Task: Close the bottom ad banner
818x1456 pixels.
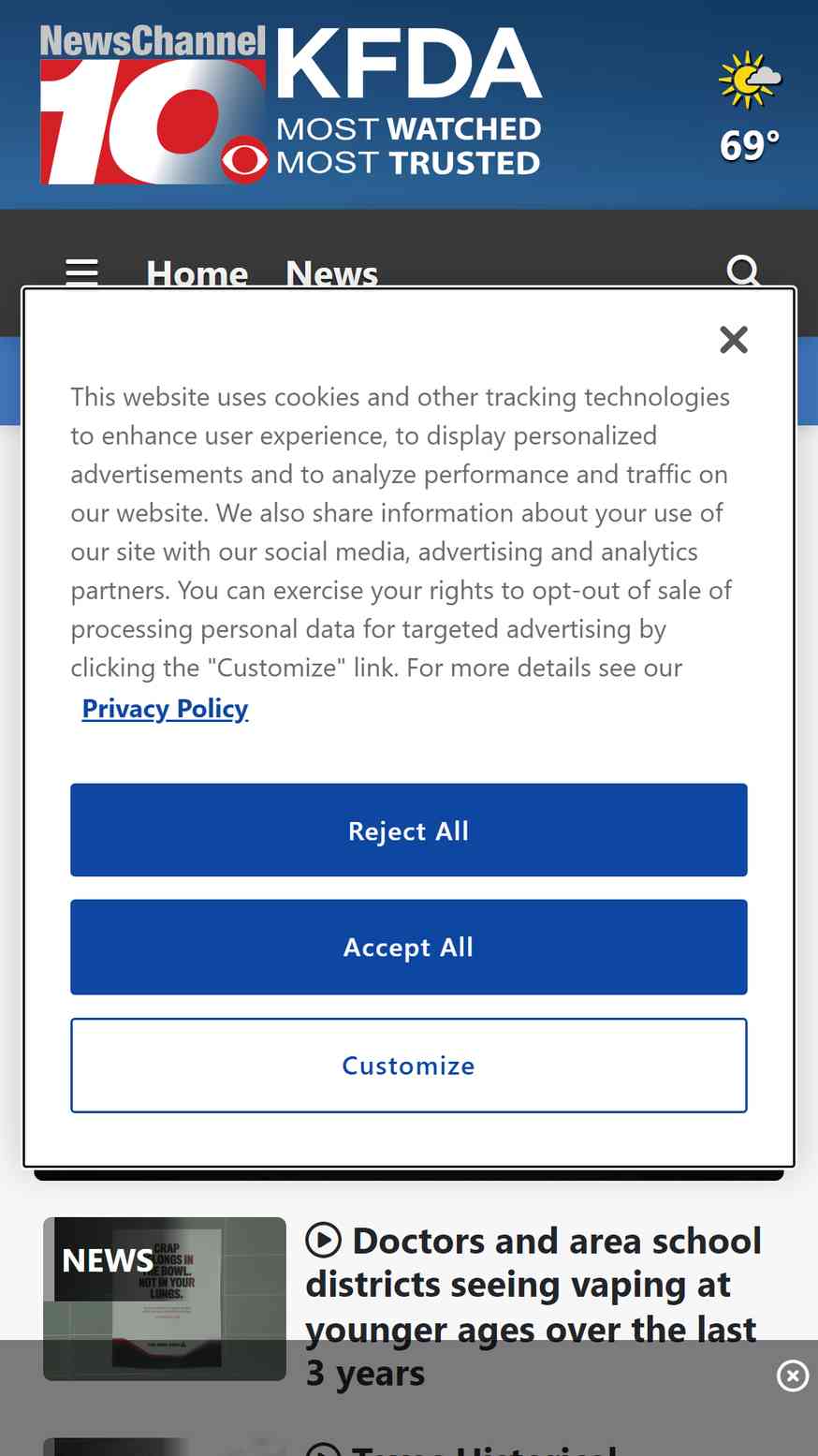Action: [793, 1375]
